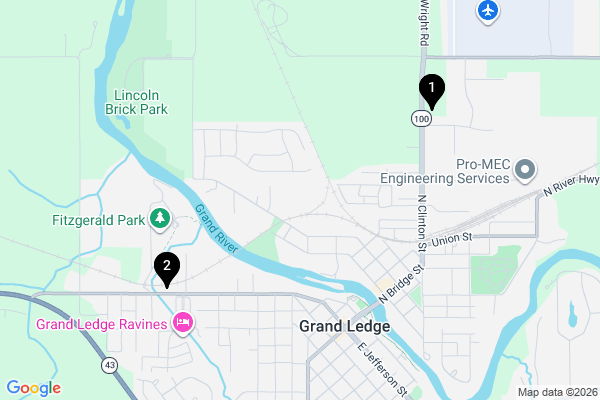The image size is (600, 400).
Task: Select map marker number 2
Action: [x=166, y=268]
